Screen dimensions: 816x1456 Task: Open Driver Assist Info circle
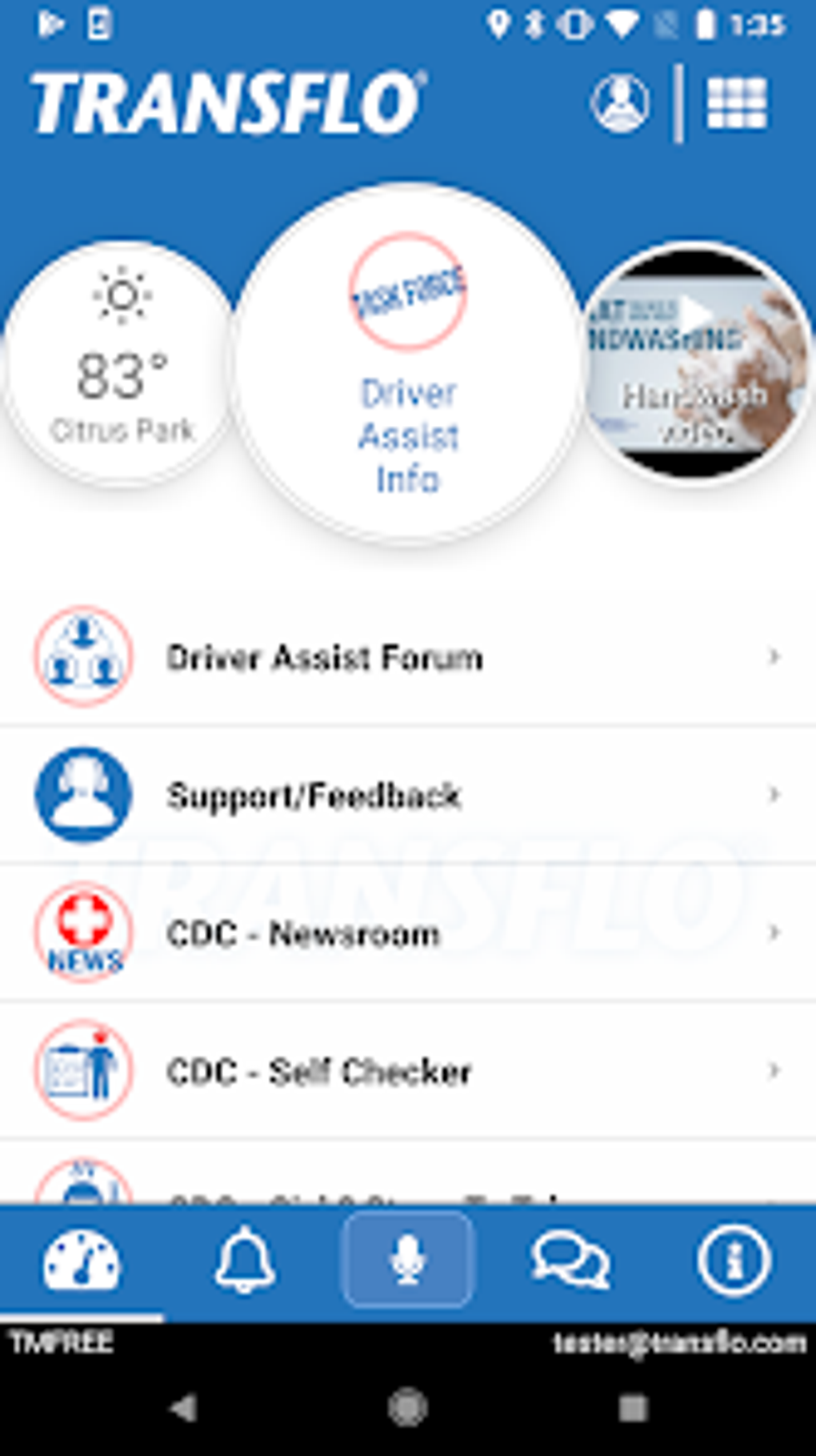coord(408,364)
